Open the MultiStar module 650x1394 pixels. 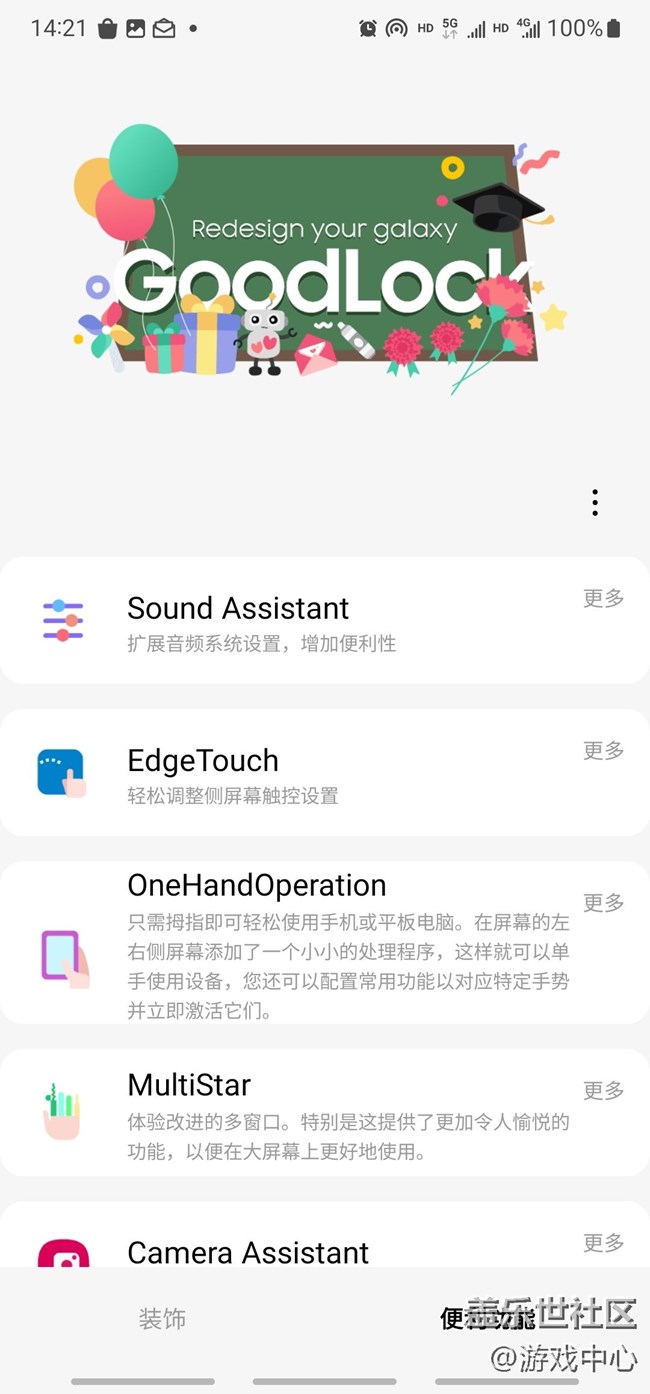(189, 1085)
